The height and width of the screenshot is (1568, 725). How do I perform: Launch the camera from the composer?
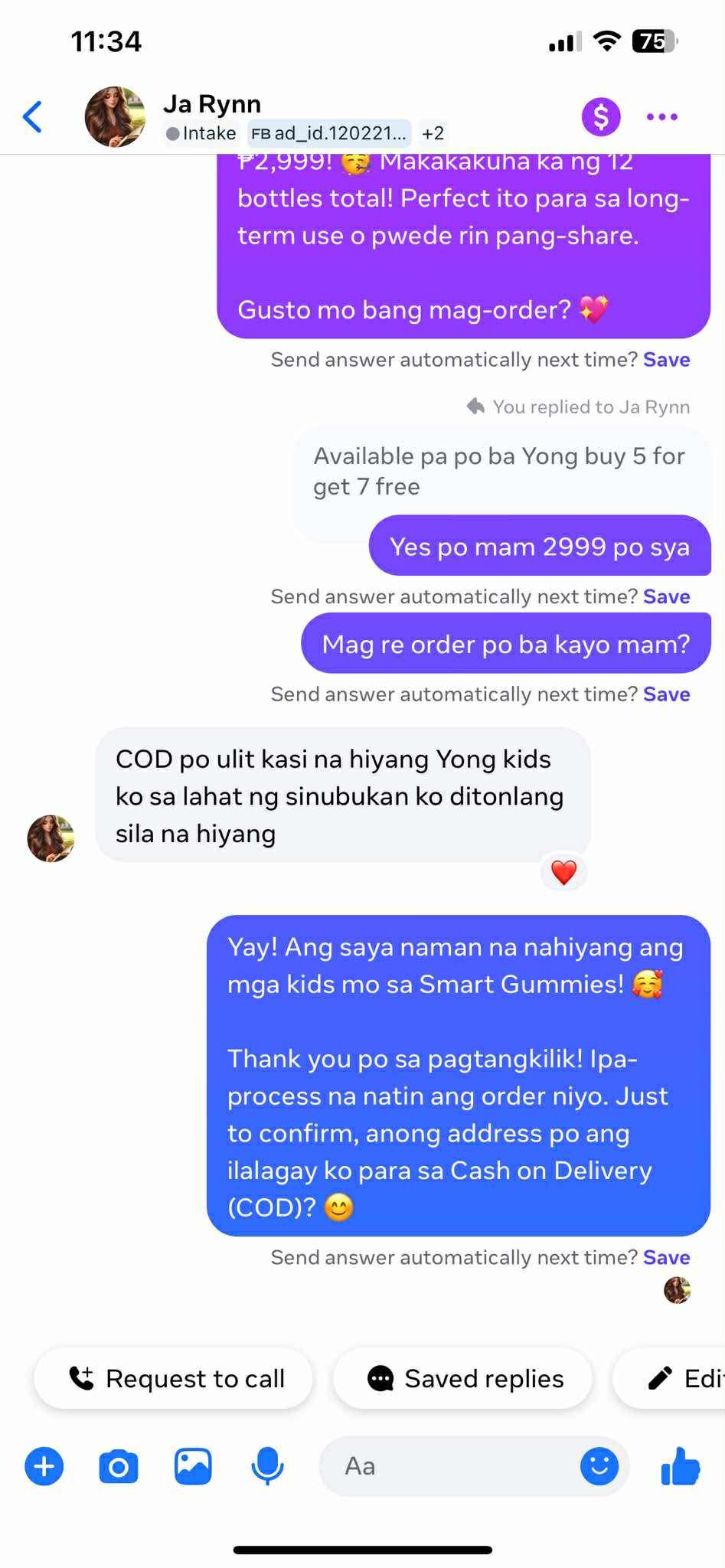click(x=119, y=1466)
